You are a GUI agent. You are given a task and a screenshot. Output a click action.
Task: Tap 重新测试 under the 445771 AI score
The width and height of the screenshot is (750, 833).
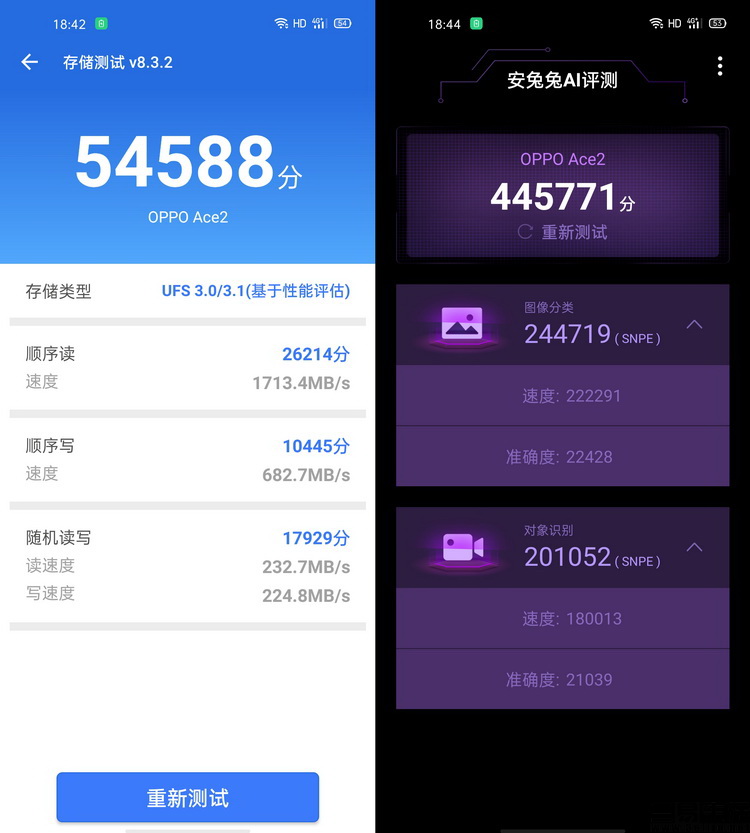[563, 232]
